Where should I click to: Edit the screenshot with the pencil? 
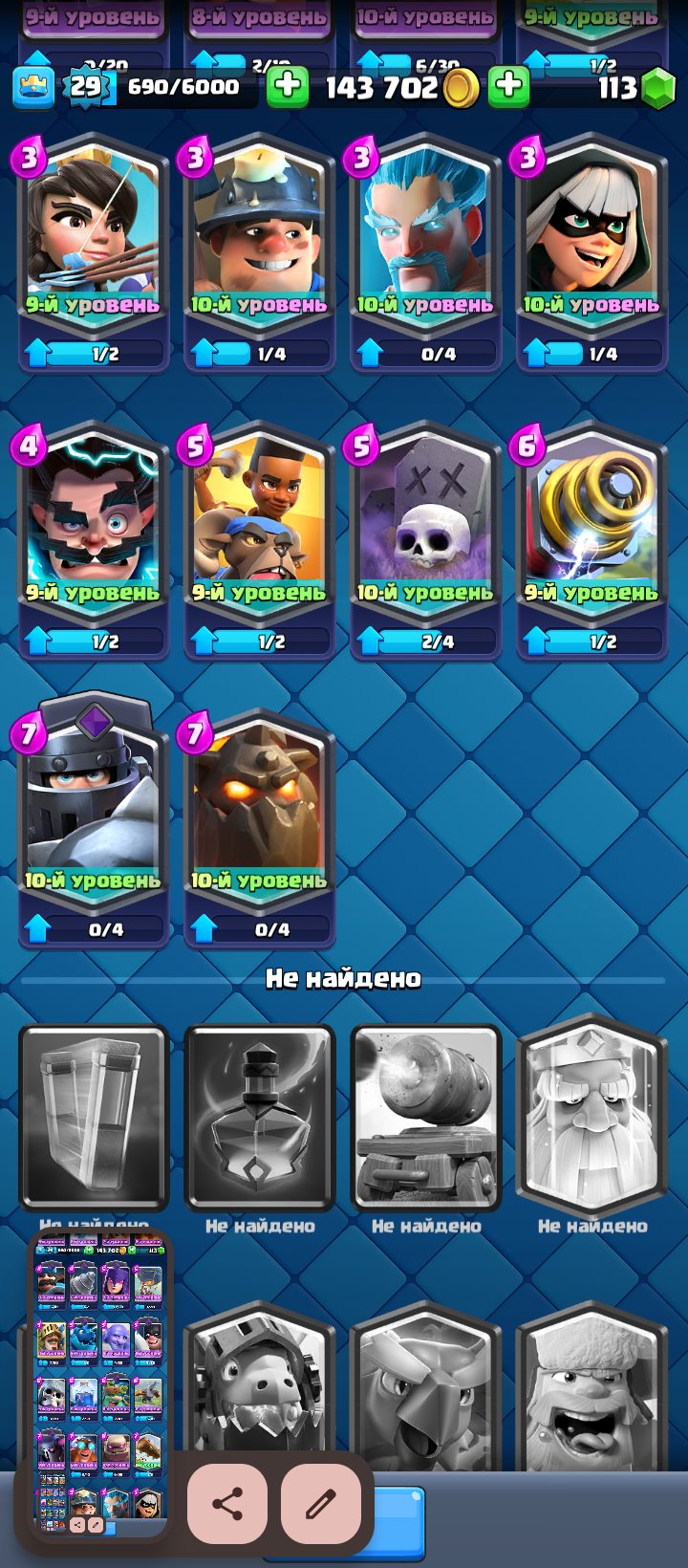[x=321, y=1503]
